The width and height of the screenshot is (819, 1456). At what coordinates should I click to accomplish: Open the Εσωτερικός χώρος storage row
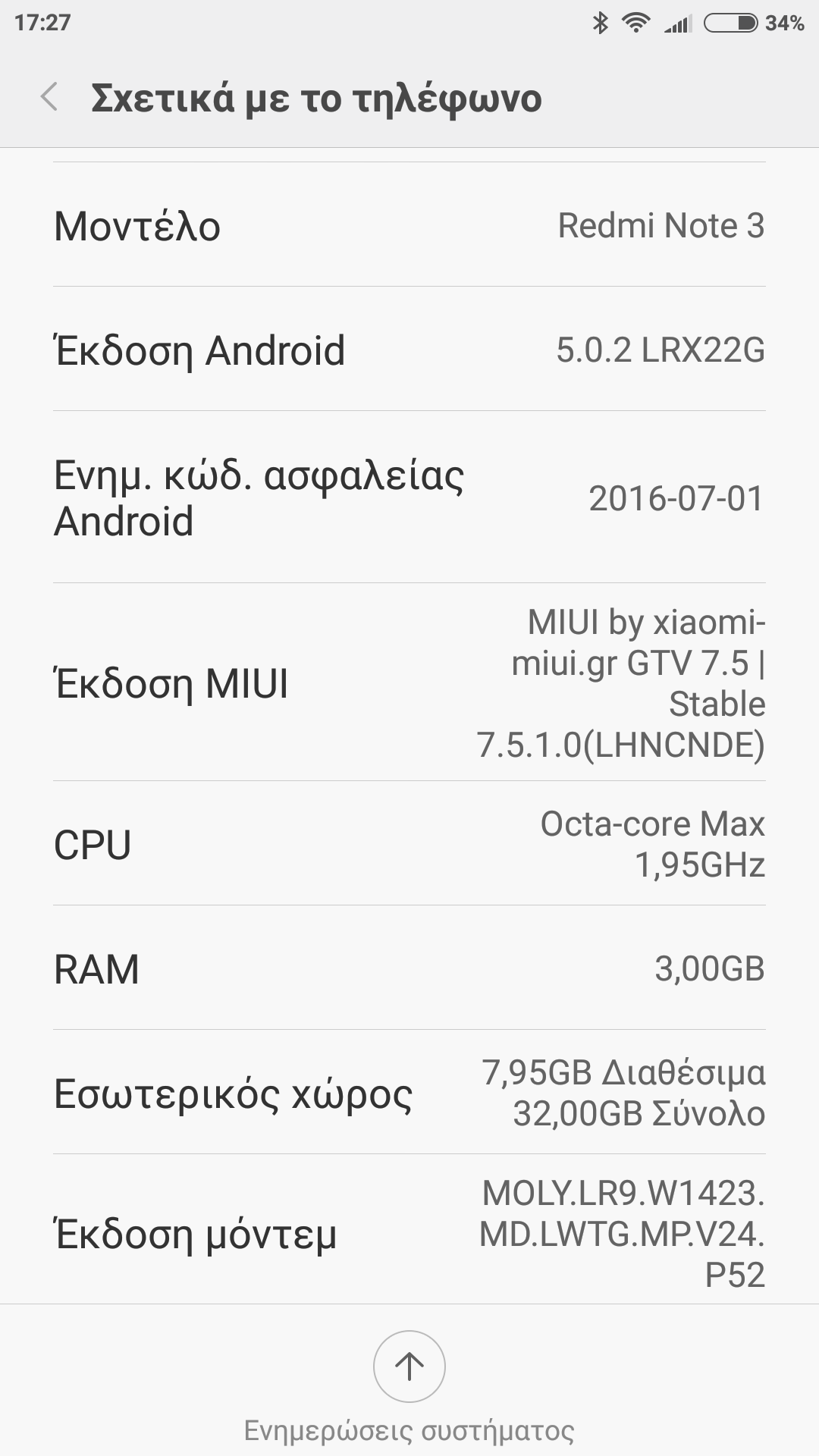tap(409, 1093)
